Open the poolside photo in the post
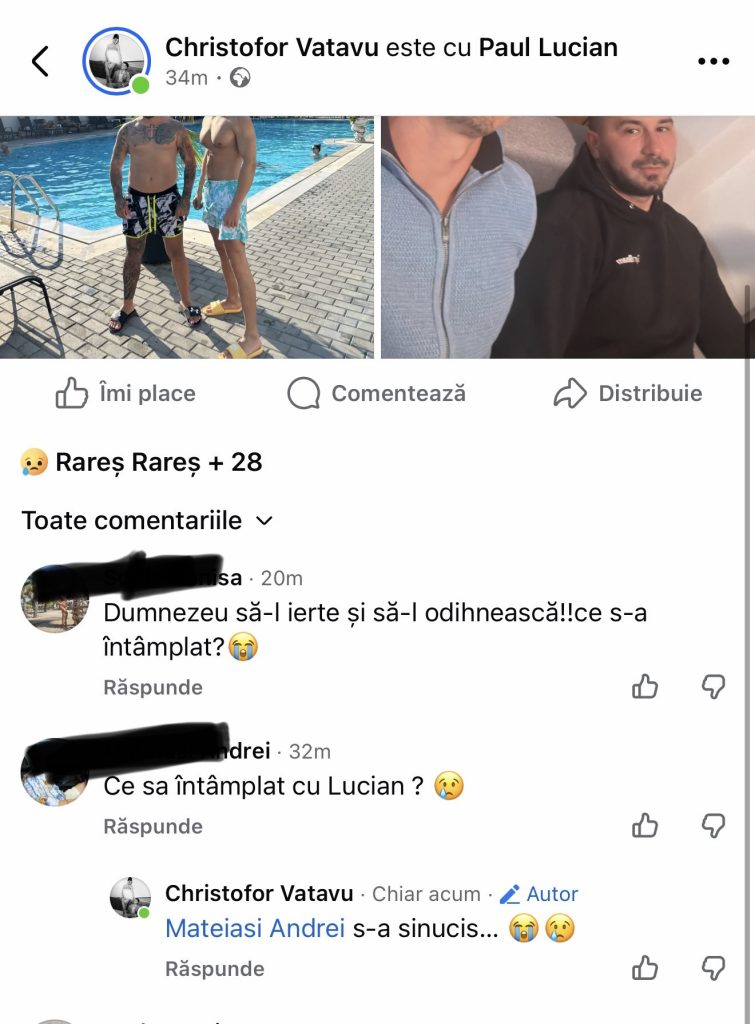This screenshot has height=1024, width=755. (187, 237)
